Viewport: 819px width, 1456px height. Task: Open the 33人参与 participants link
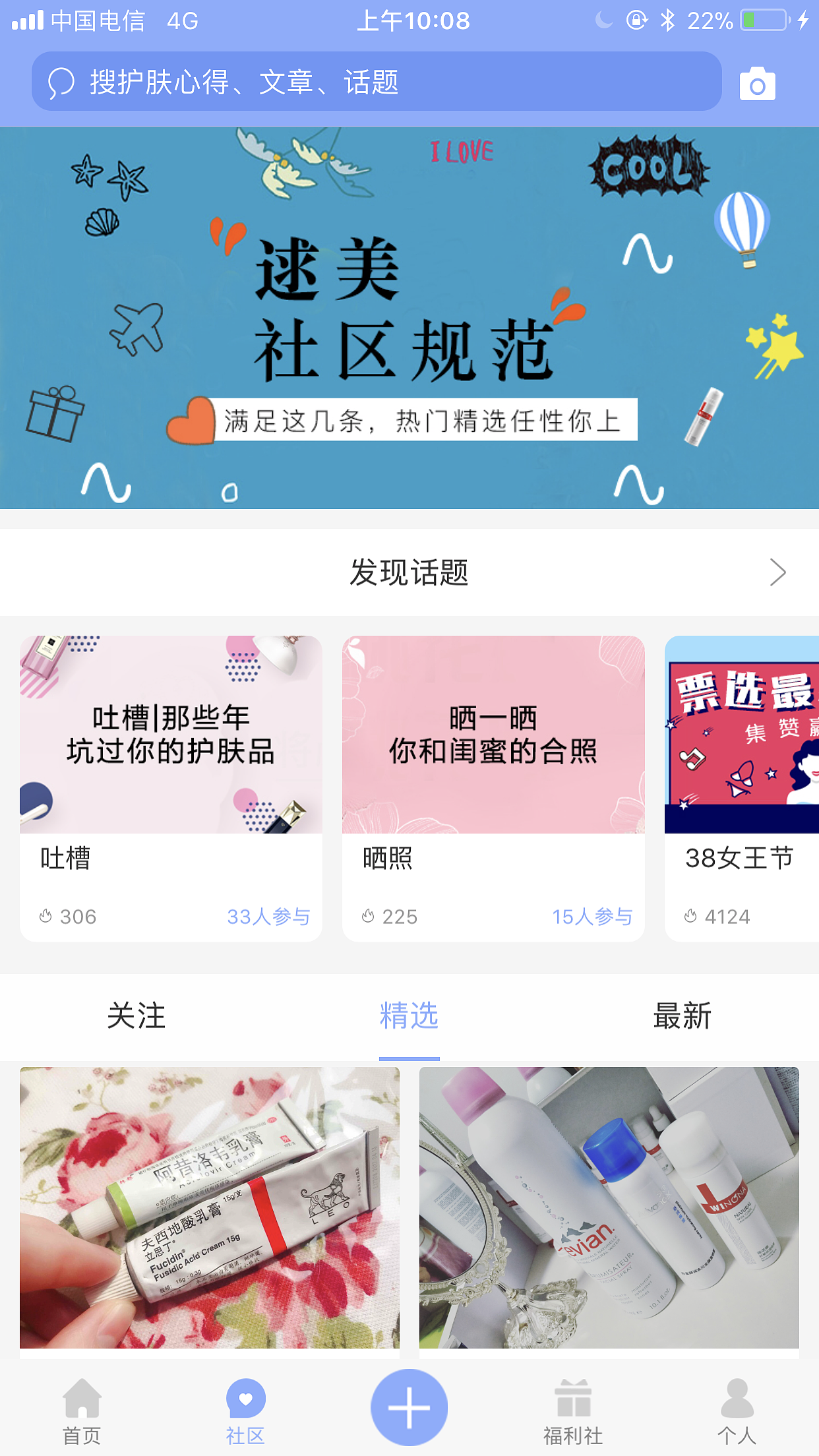click(268, 916)
